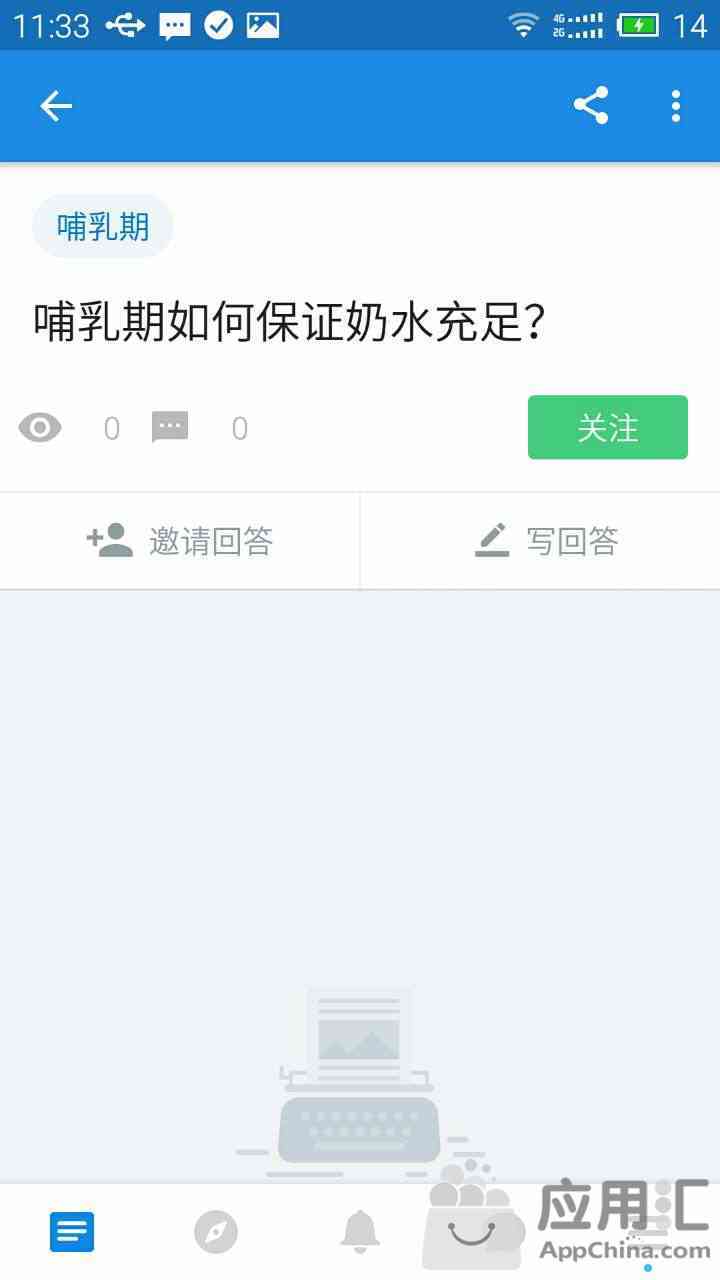This screenshot has height=1280, width=720.
Task: Open the overflow menu
Action: click(x=676, y=106)
